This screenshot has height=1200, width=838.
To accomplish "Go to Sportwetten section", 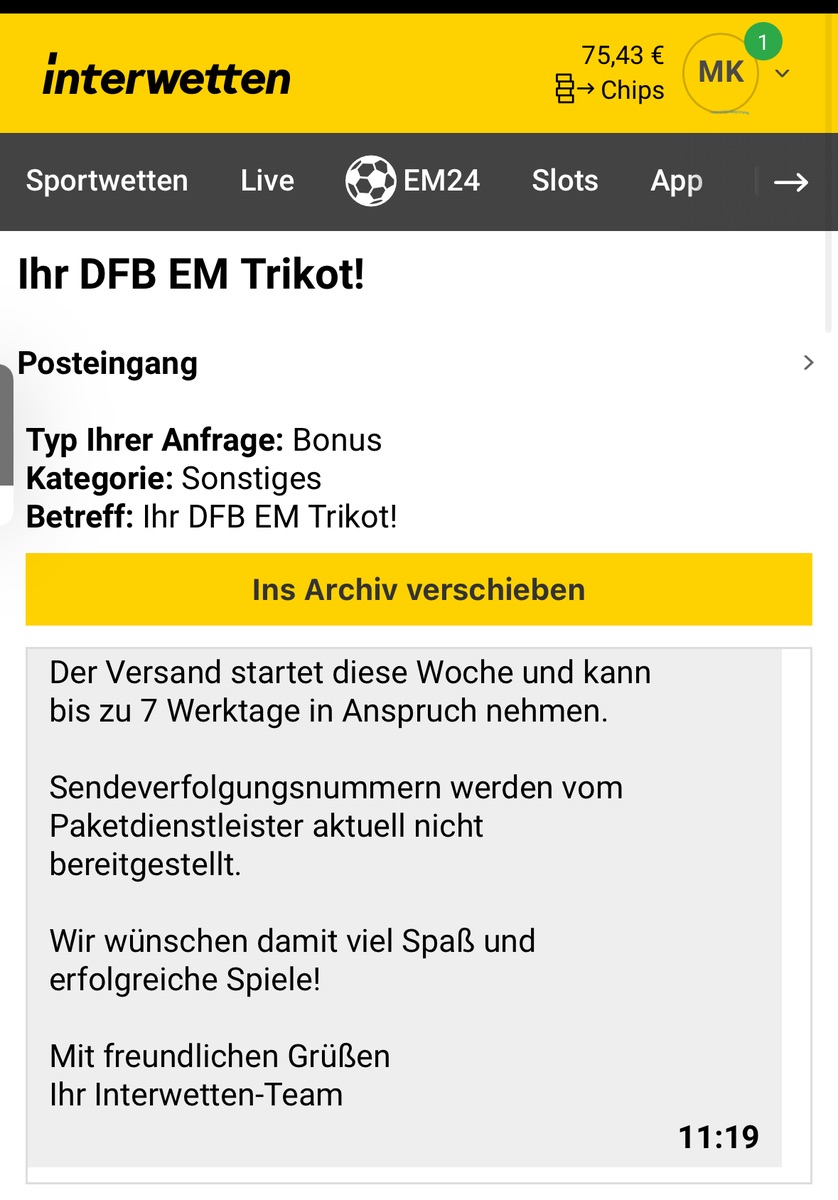I will pyautogui.click(x=107, y=181).
